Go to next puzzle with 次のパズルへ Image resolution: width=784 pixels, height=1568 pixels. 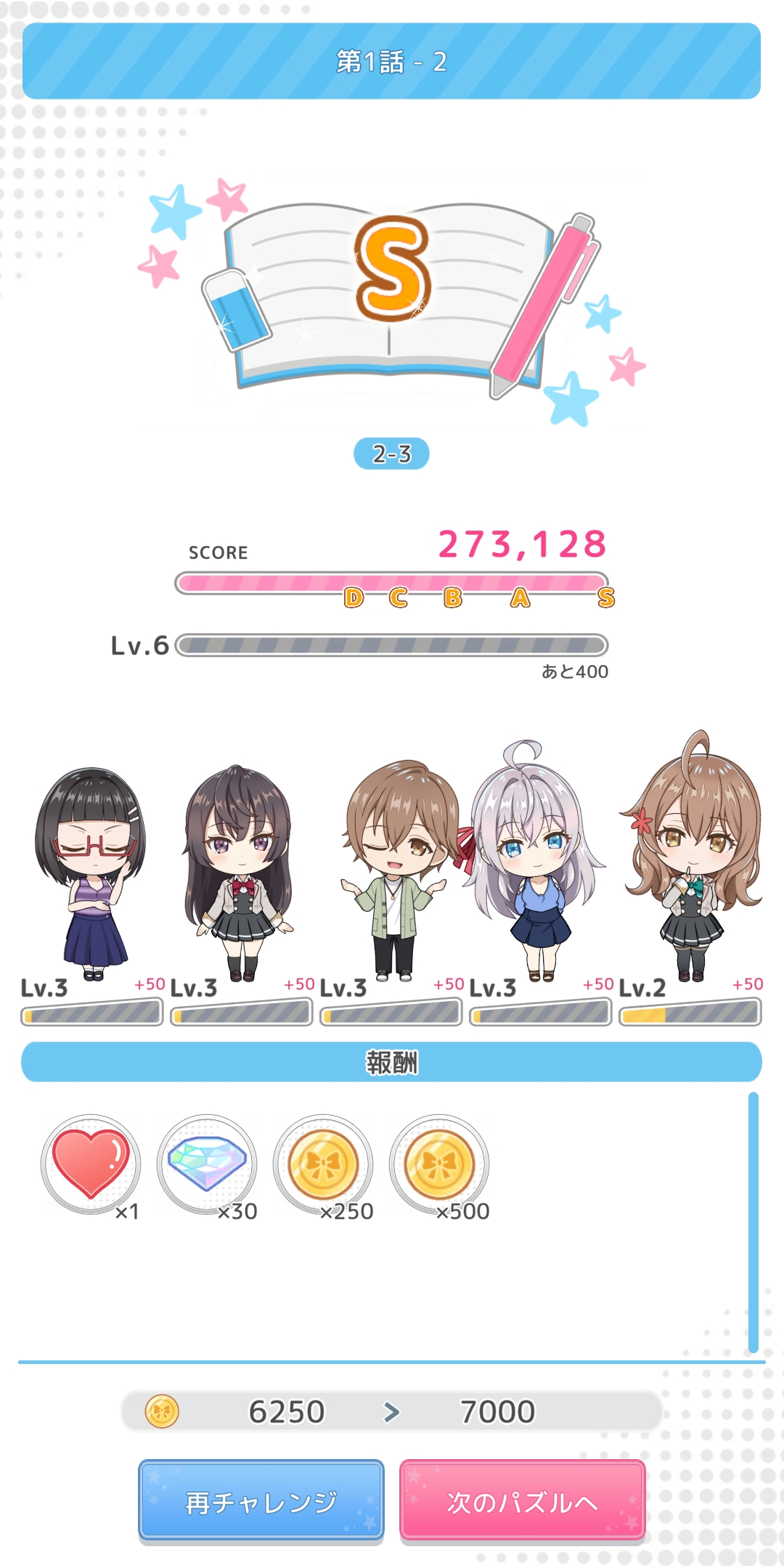click(523, 1500)
